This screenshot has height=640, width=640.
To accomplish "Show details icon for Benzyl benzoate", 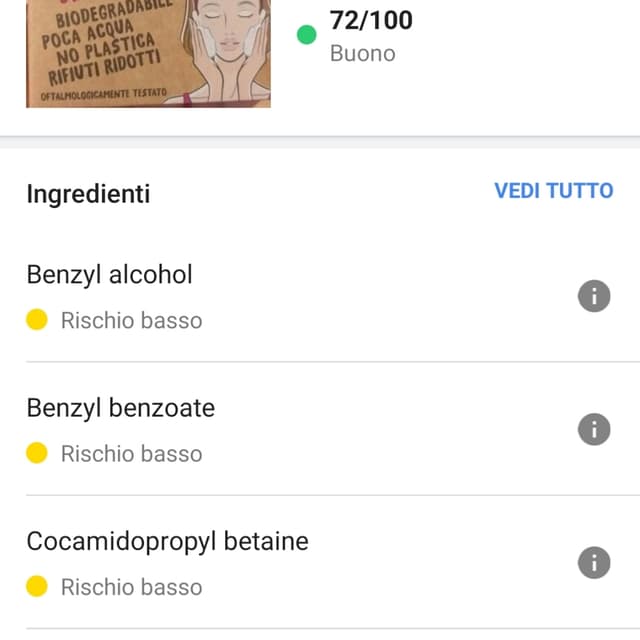I will [x=594, y=429].
